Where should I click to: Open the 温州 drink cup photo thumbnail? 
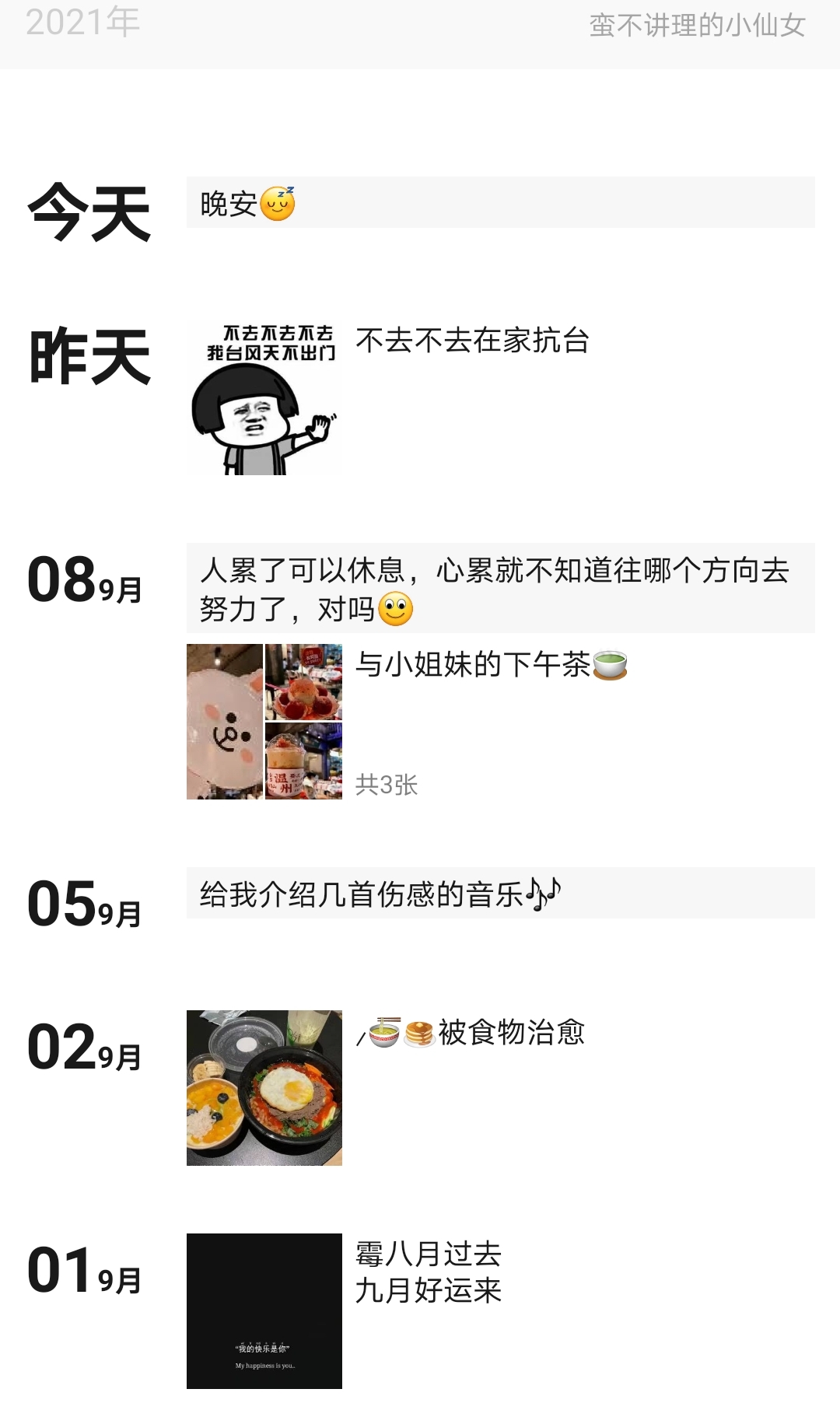click(x=306, y=762)
